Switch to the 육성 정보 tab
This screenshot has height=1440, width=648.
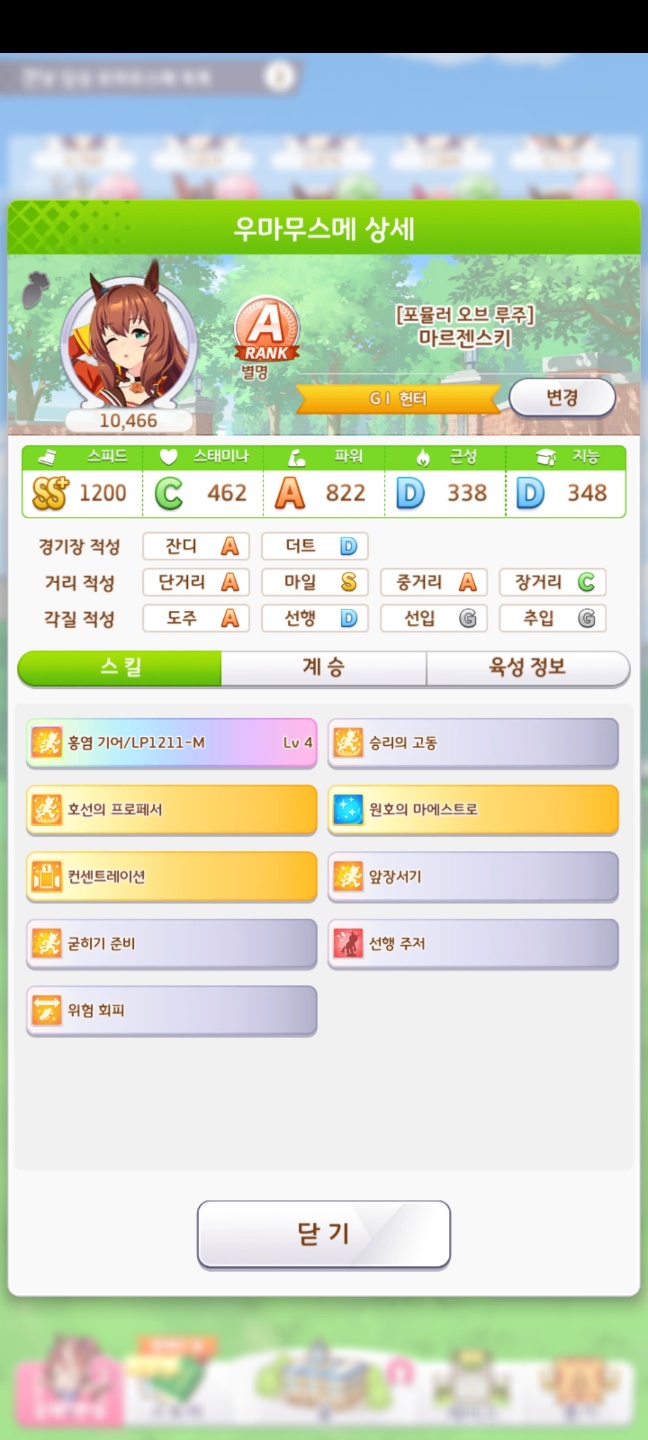[x=527, y=667]
